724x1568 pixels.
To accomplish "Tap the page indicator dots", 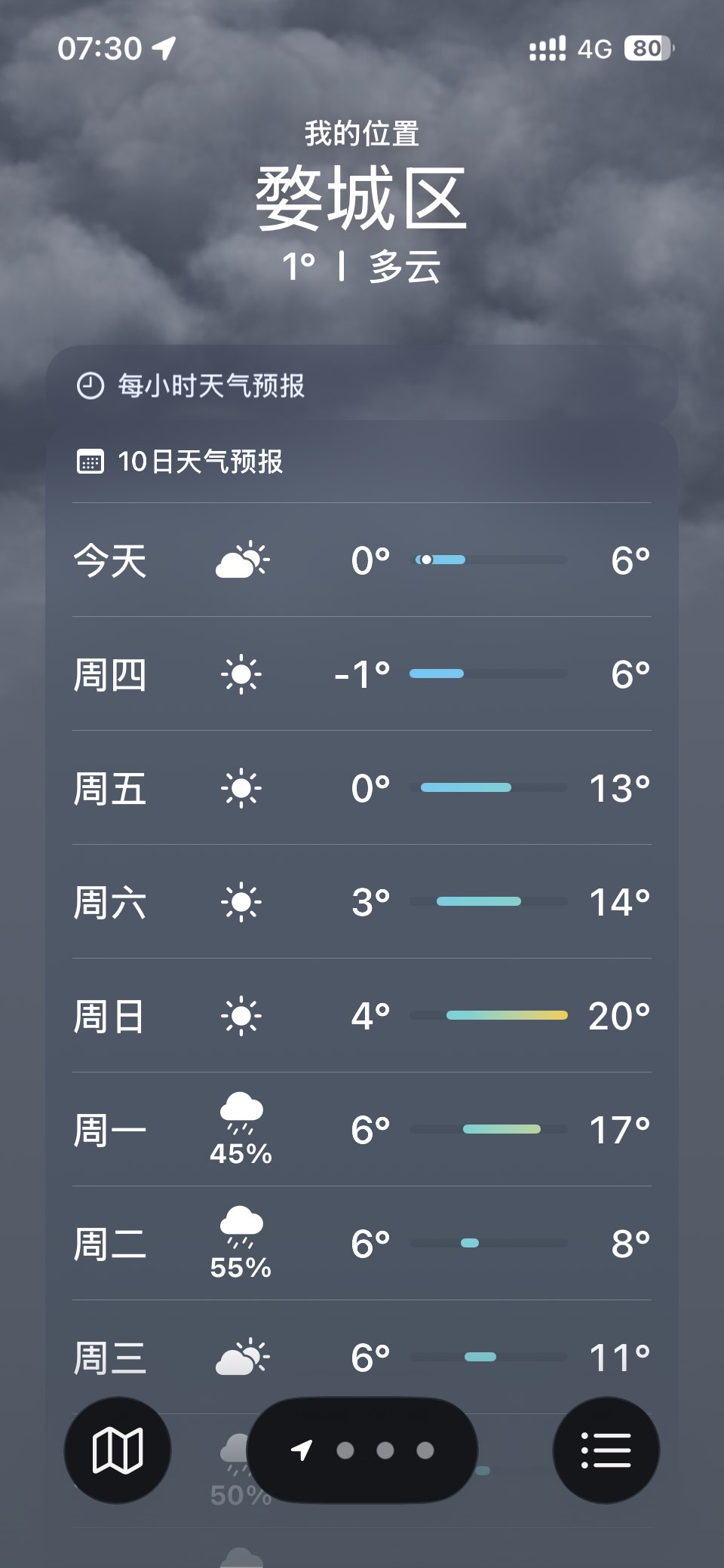I will coord(385,1450).
